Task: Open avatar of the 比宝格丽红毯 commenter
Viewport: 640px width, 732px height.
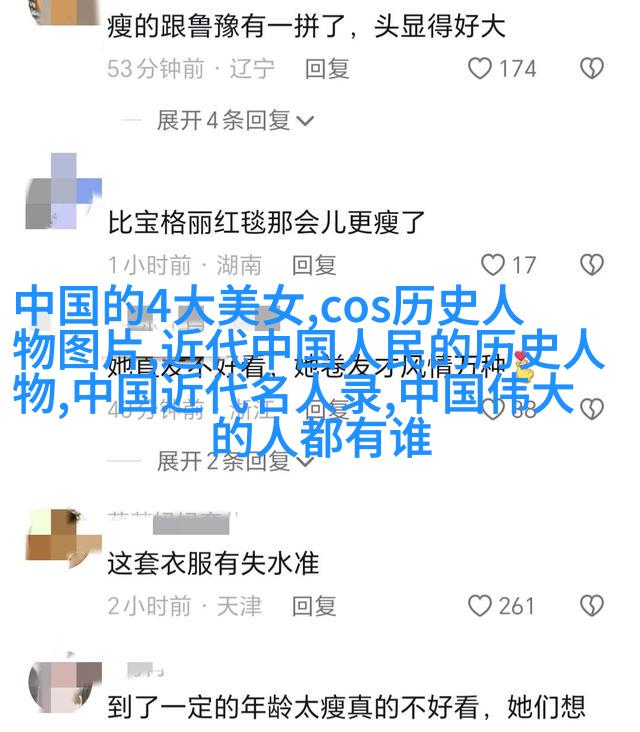Action: pyautogui.click(x=63, y=191)
